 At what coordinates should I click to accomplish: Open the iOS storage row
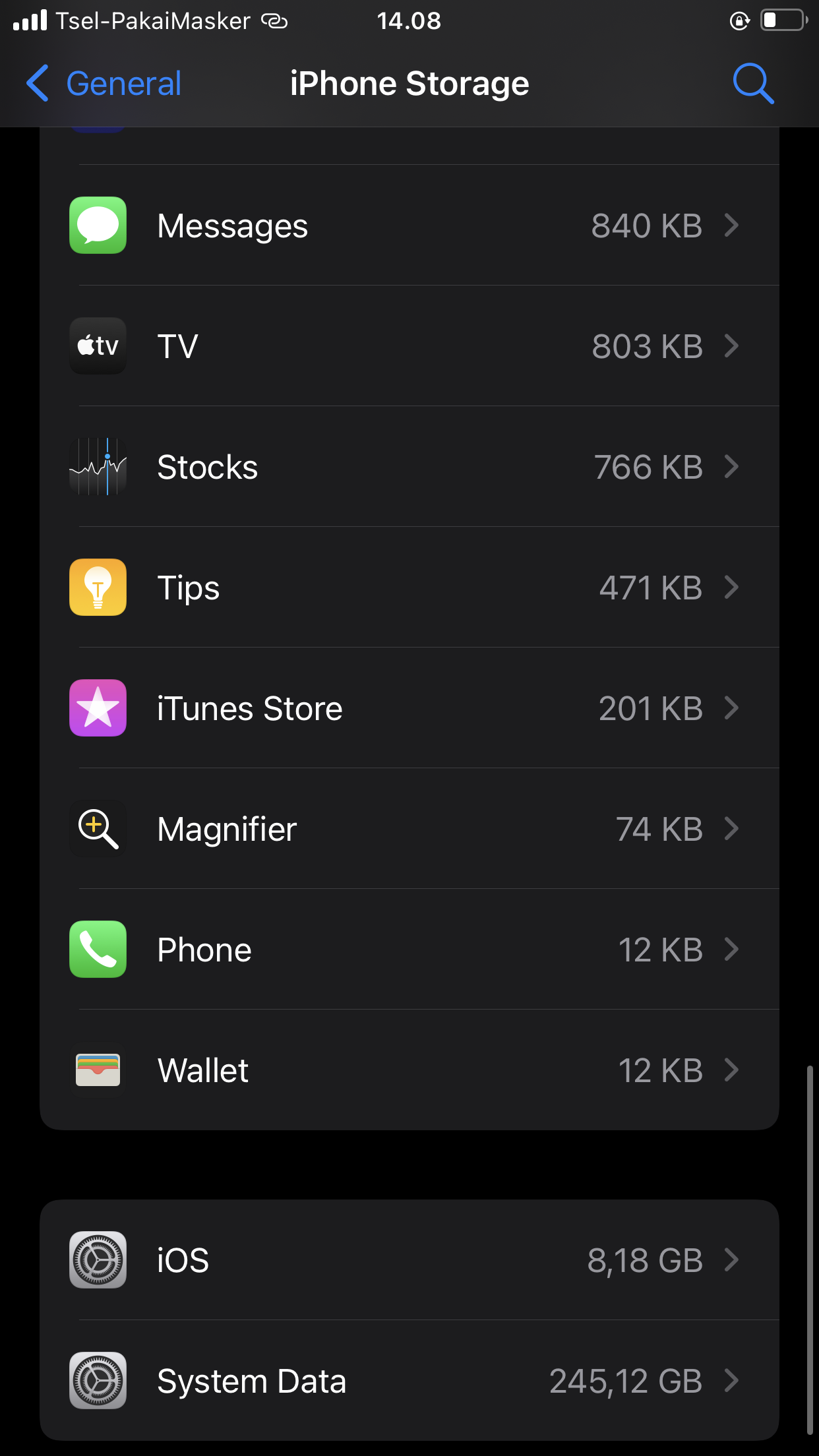click(409, 1260)
